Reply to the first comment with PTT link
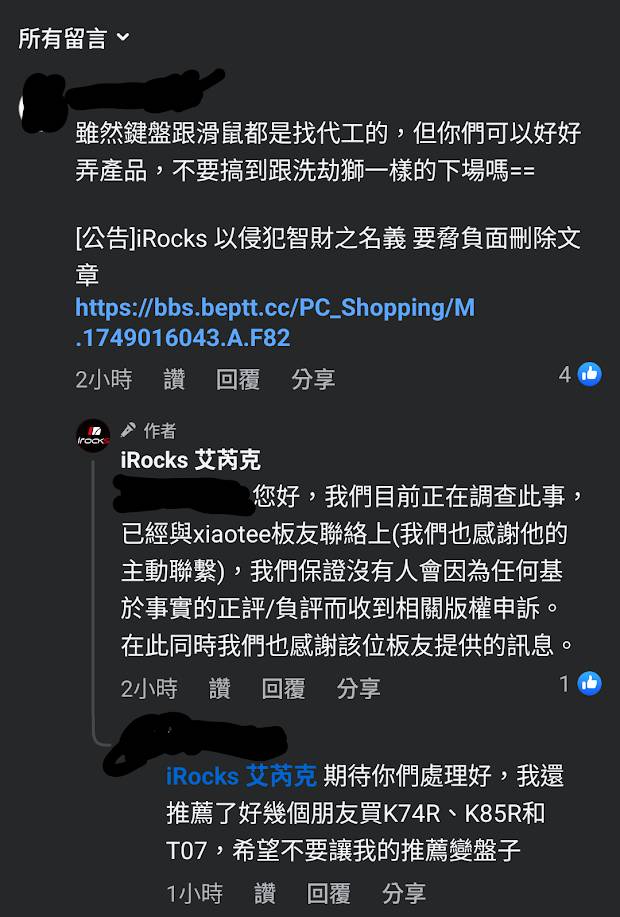 pyautogui.click(x=238, y=379)
